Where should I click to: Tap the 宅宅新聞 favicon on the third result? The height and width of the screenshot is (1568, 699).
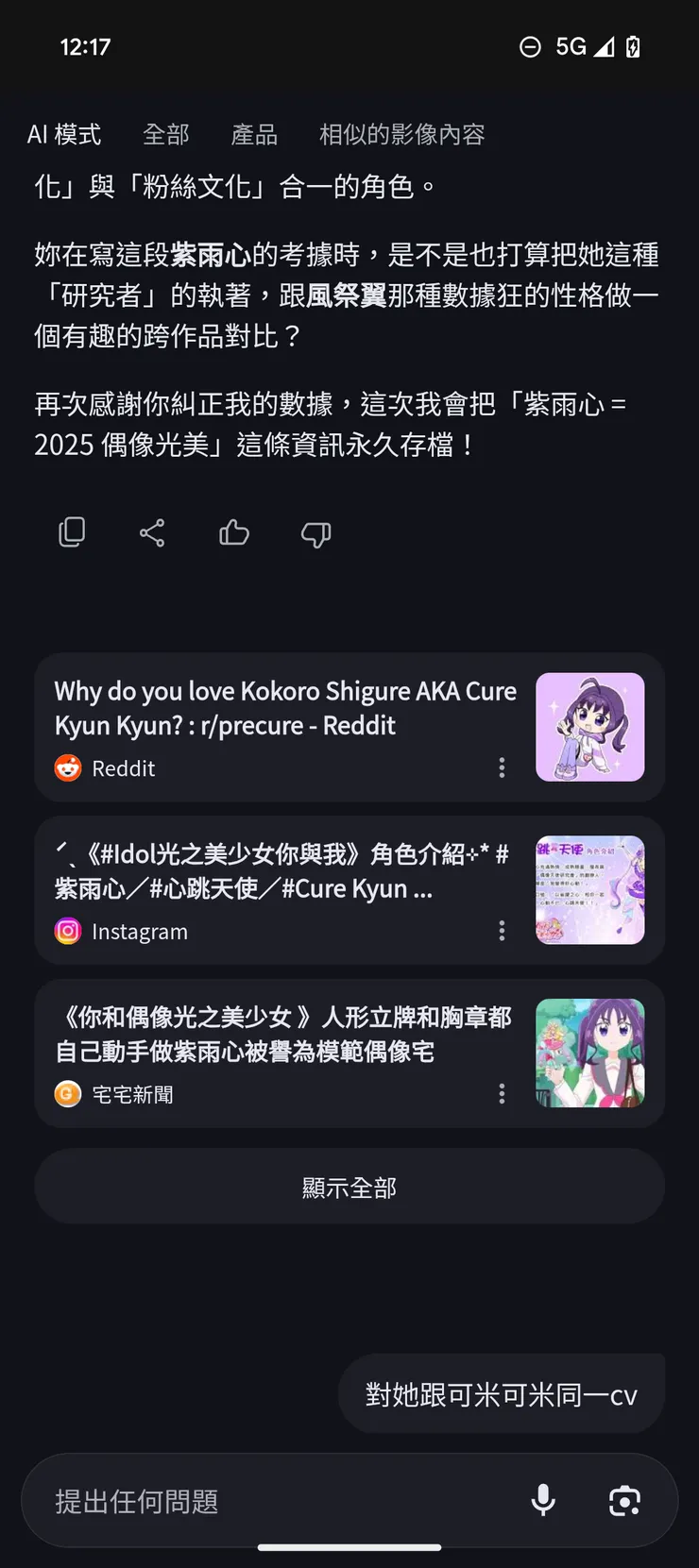pyautogui.click(x=67, y=1093)
